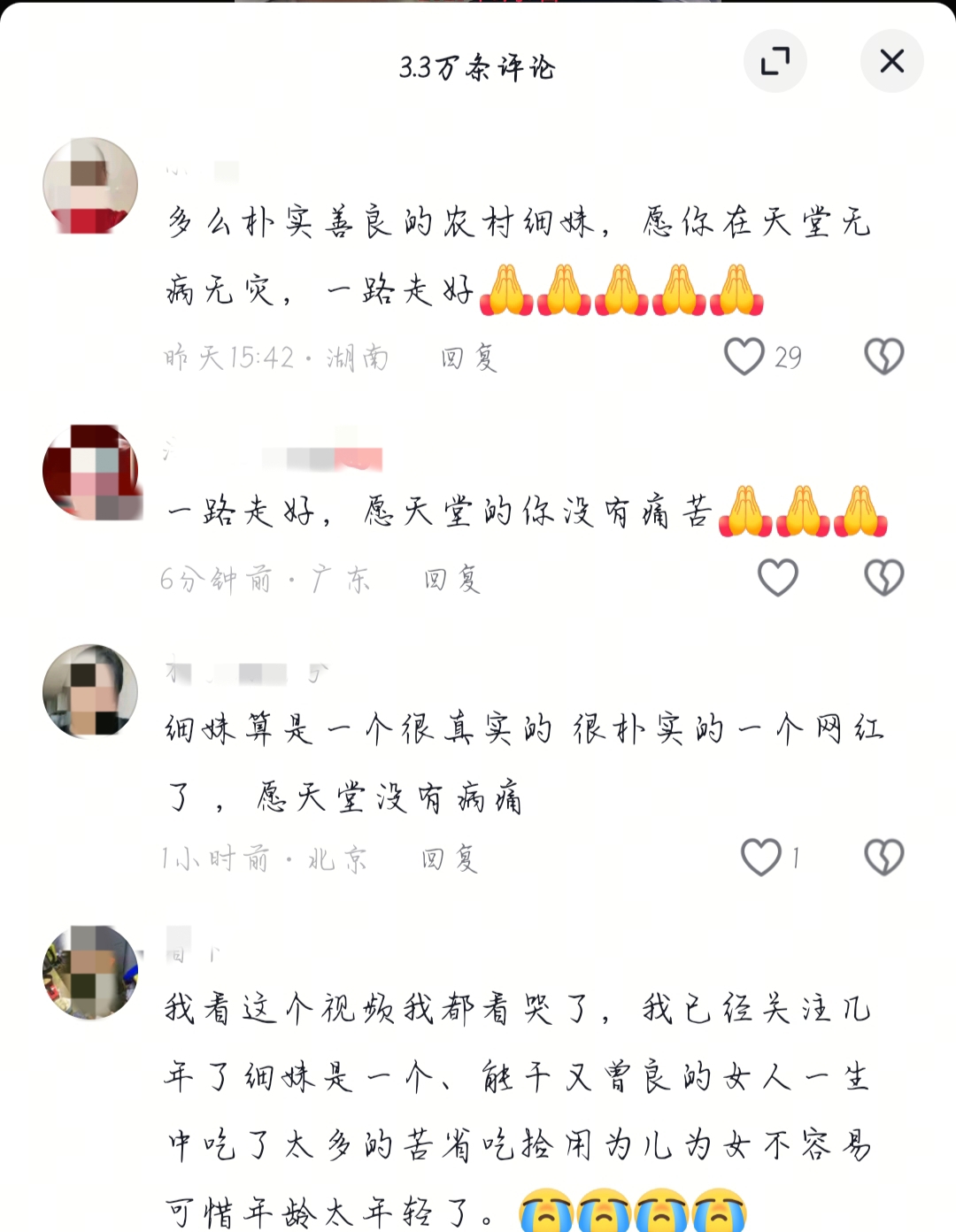Dislike the comment from Hunan
956x1232 pixels.
tap(883, 357)
